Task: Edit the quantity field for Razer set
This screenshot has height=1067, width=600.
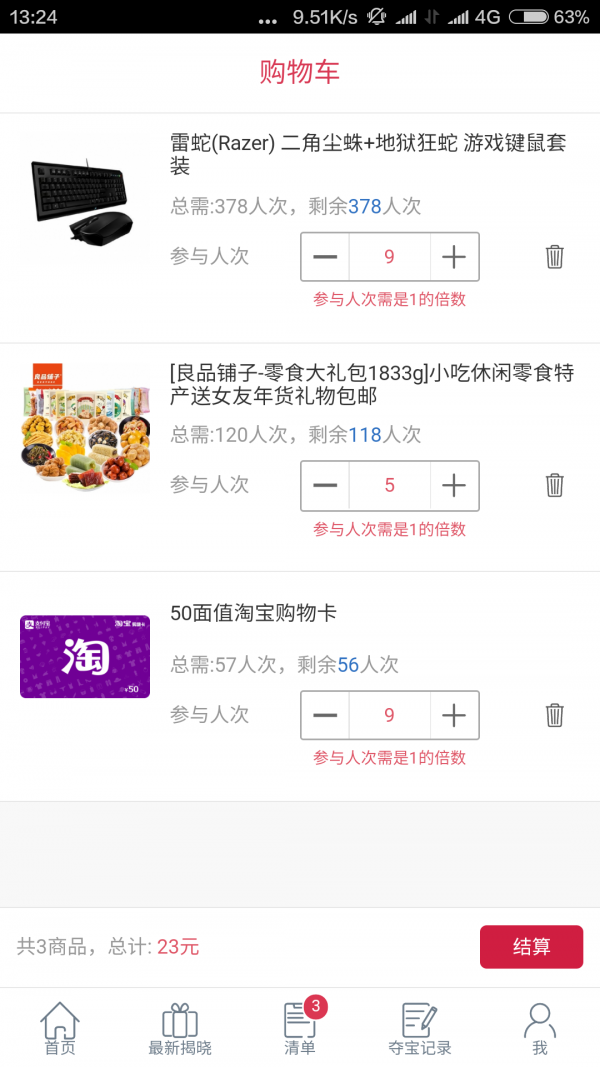Action: tap(389, 257)
